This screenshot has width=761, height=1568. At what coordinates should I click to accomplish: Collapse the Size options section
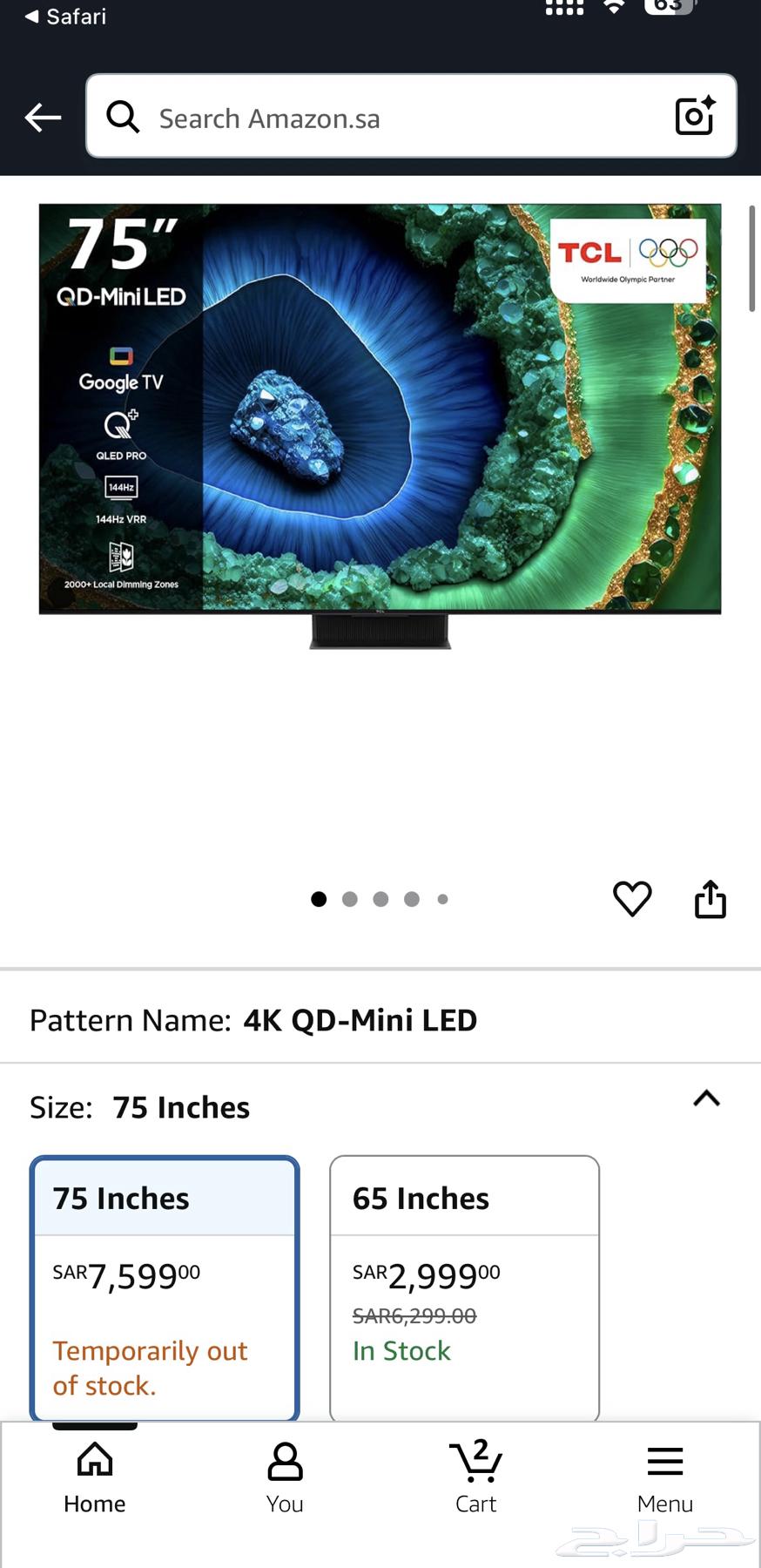click(x=706, y=1098)
